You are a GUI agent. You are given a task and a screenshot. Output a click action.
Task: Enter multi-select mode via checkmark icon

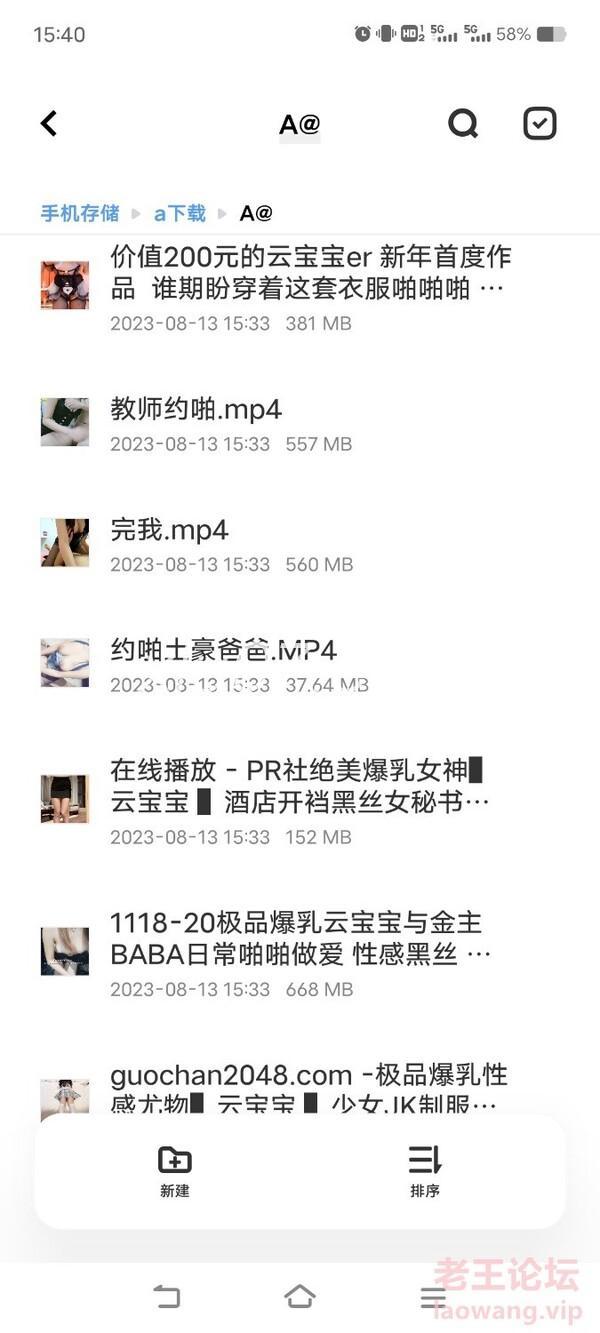point(539,123)
